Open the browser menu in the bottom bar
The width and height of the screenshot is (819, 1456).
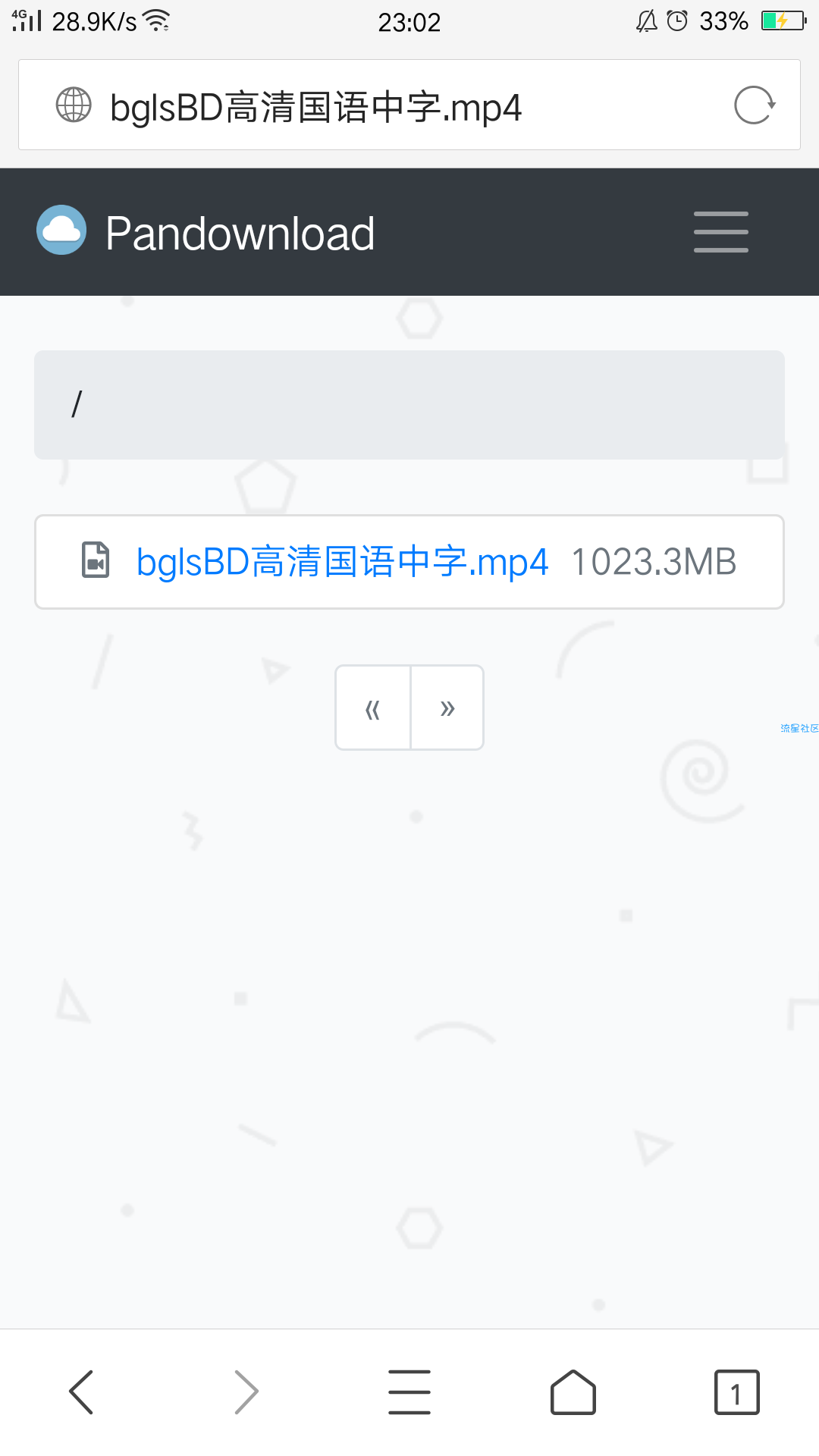409,1392
